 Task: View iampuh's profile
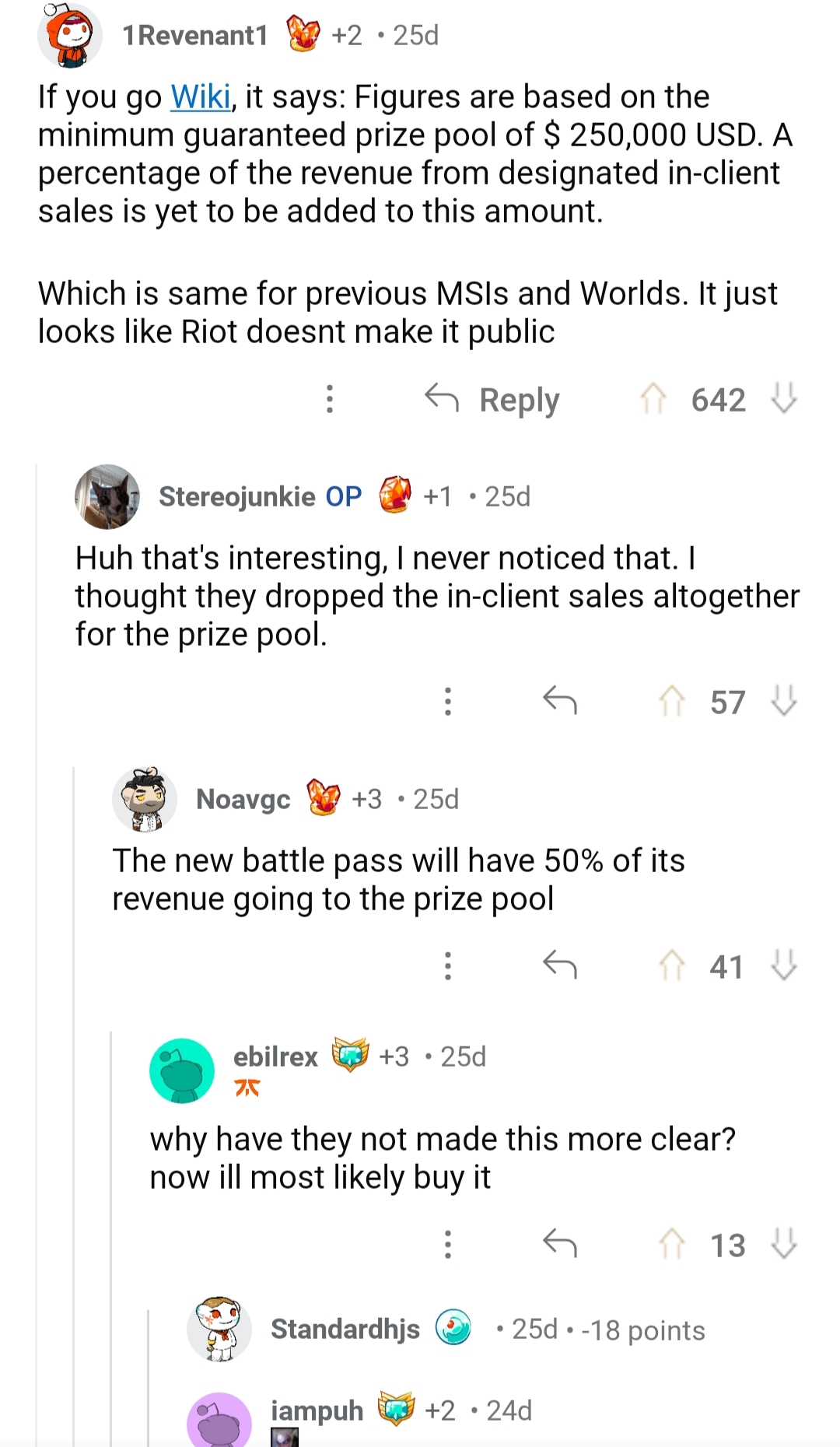317,1410
